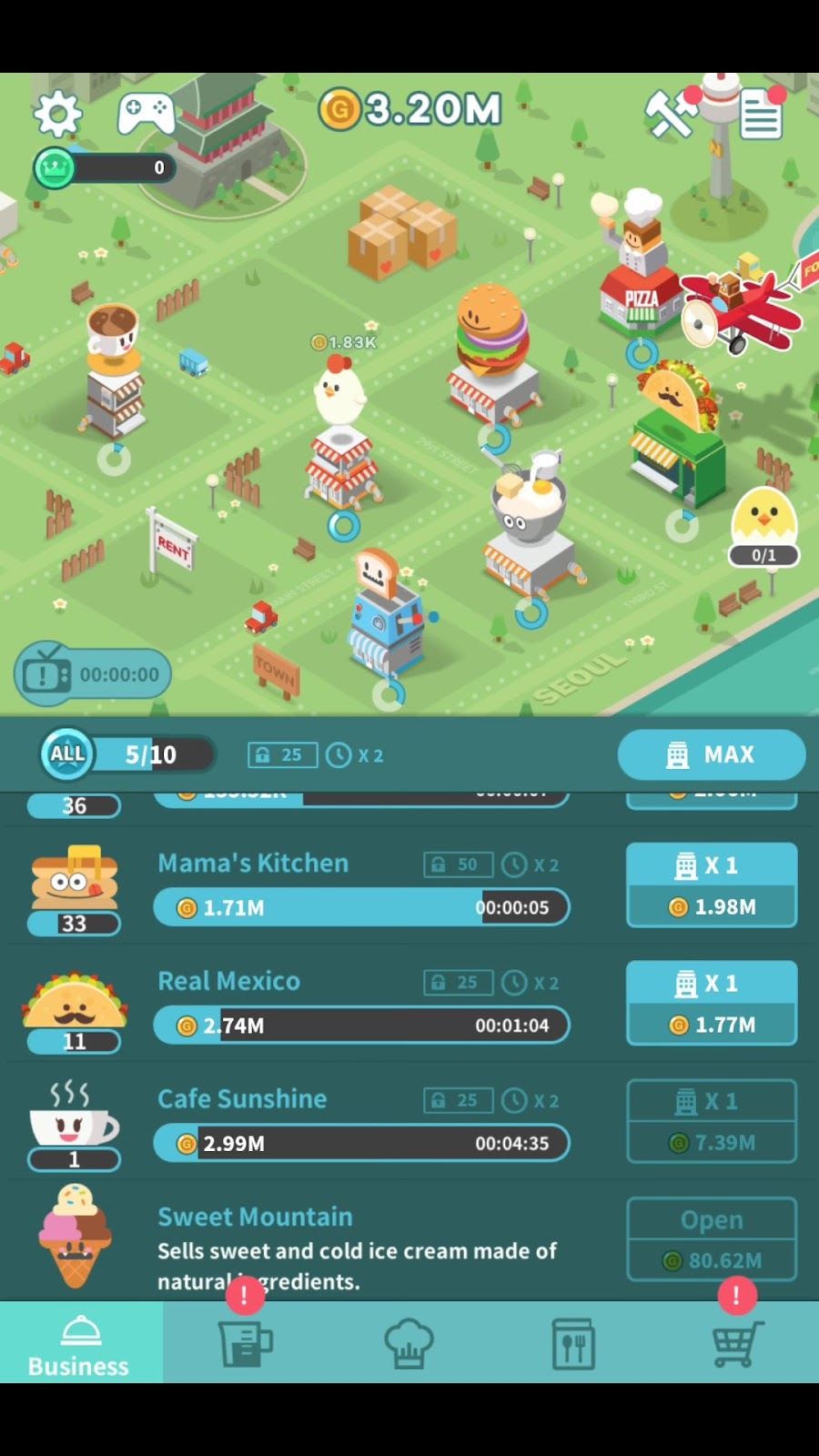Open the restaurant menu book tab

[x=573, y=1343]
